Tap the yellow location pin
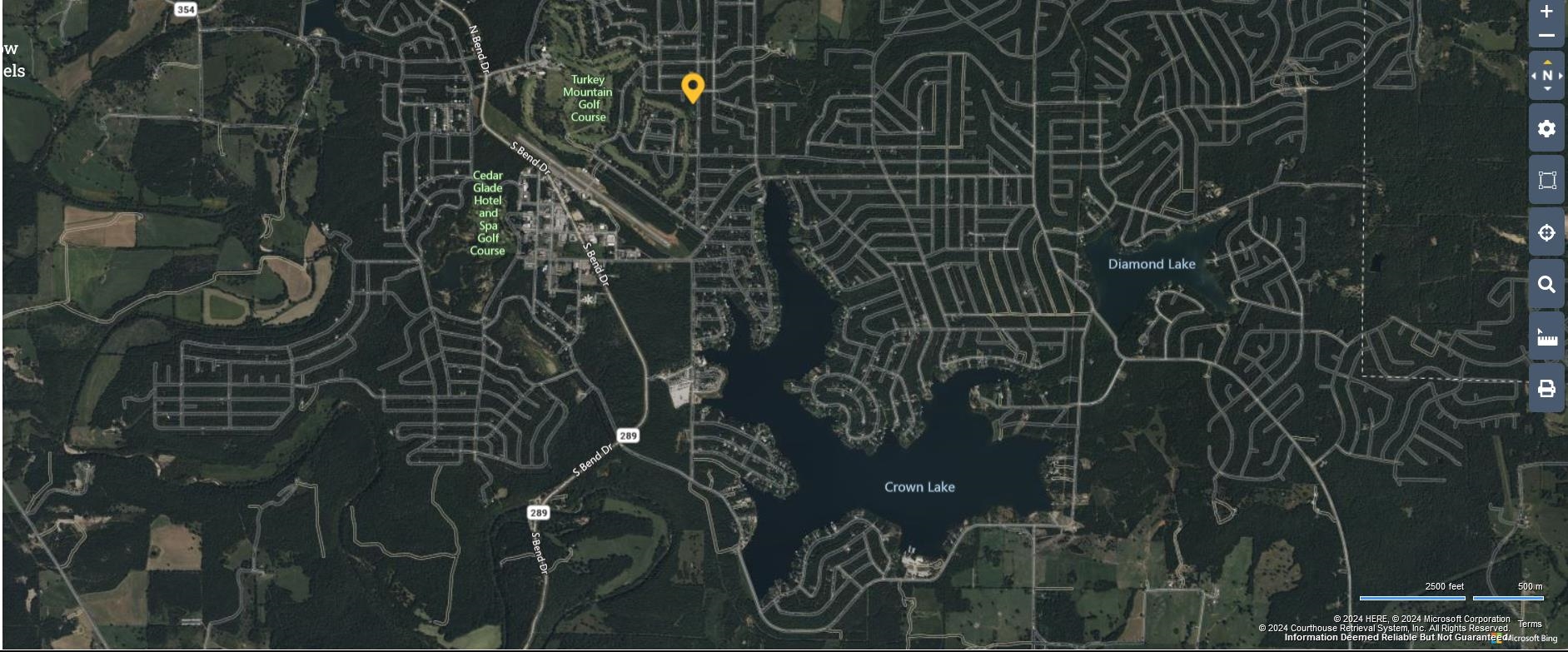Screen dimensions: 1568x652 tap(693, 87)
